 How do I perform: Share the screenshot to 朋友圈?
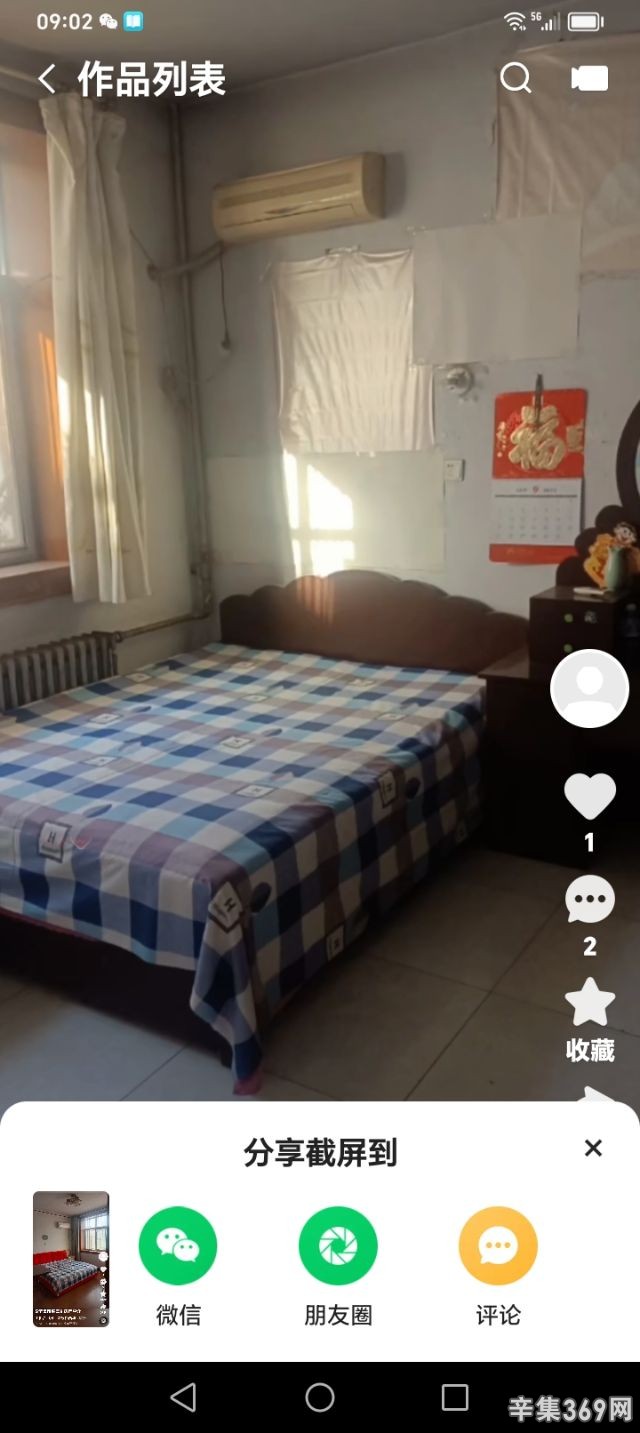[x=338, y=1246]
